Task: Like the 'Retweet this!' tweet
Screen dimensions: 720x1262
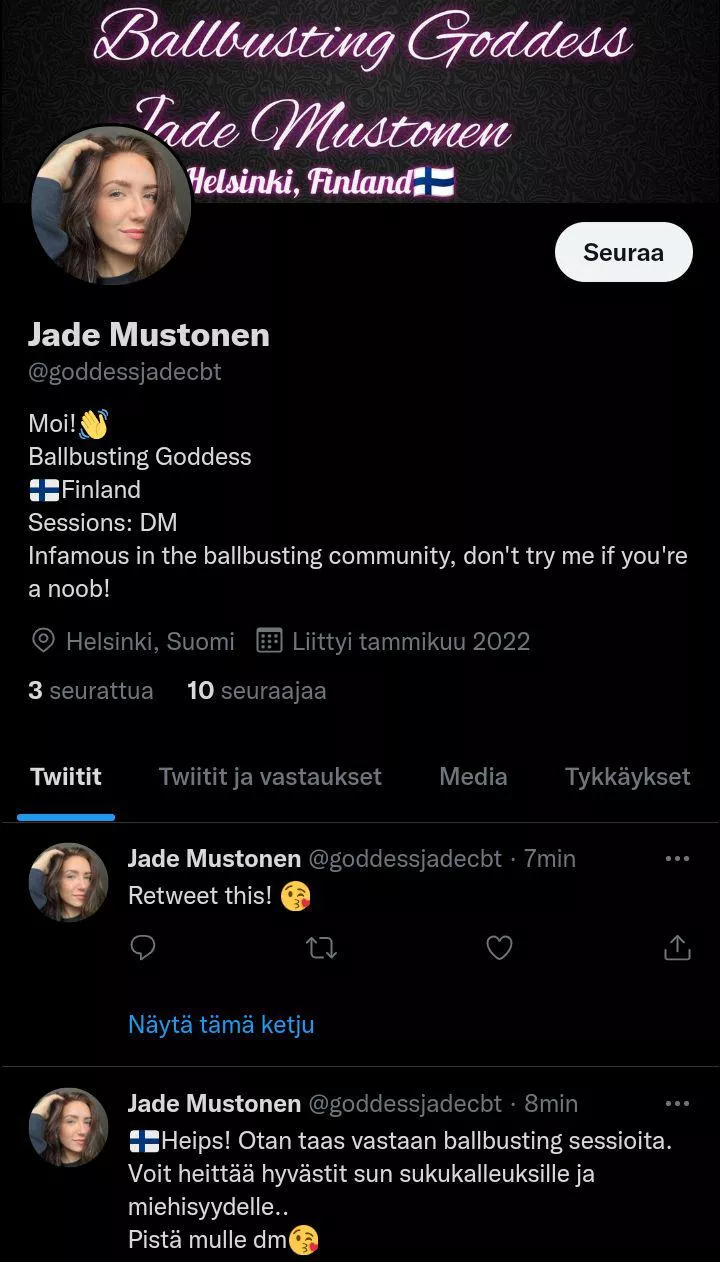Action: point(499,947)
